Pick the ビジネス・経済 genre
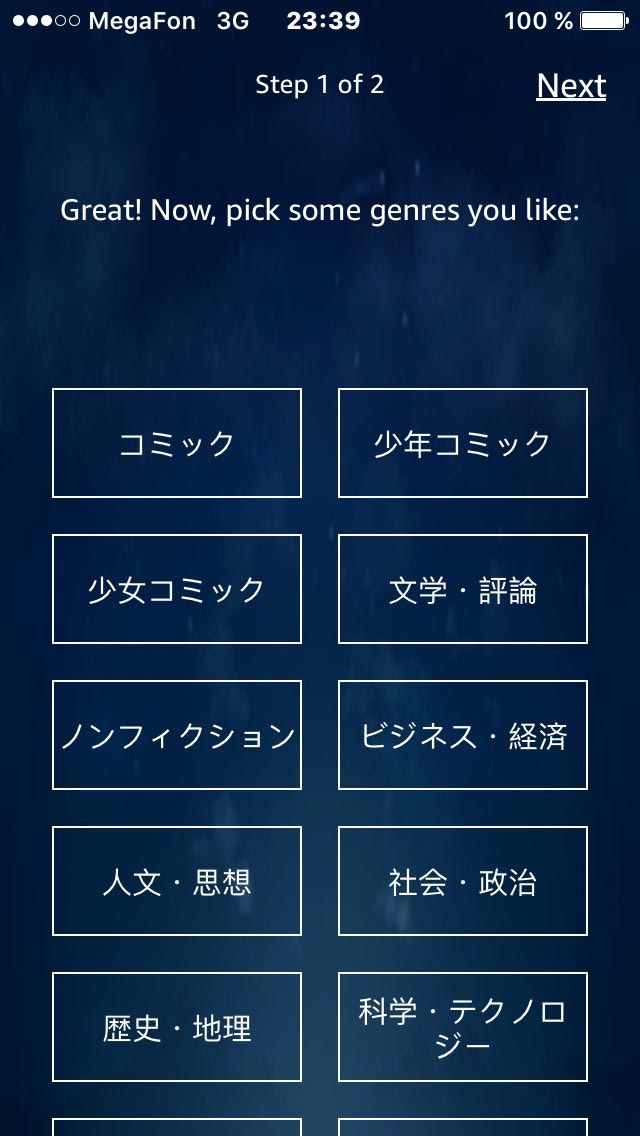640x1136 pixels. [462, 735]
